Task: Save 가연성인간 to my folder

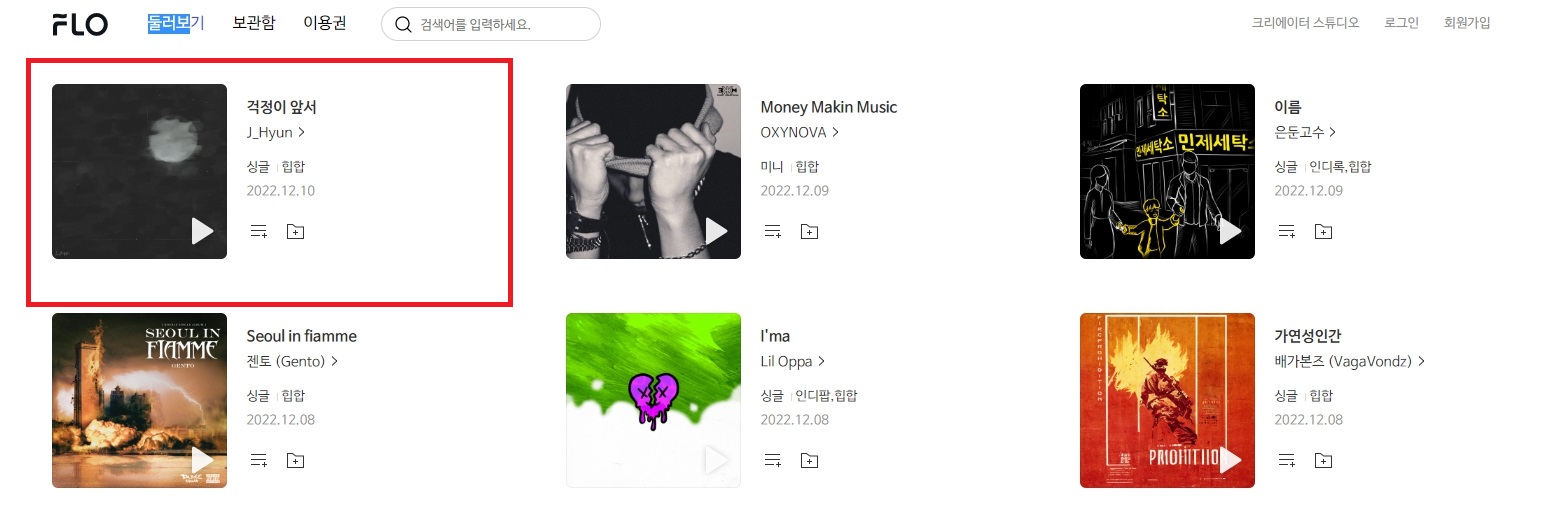Action: click(1323, 461)
